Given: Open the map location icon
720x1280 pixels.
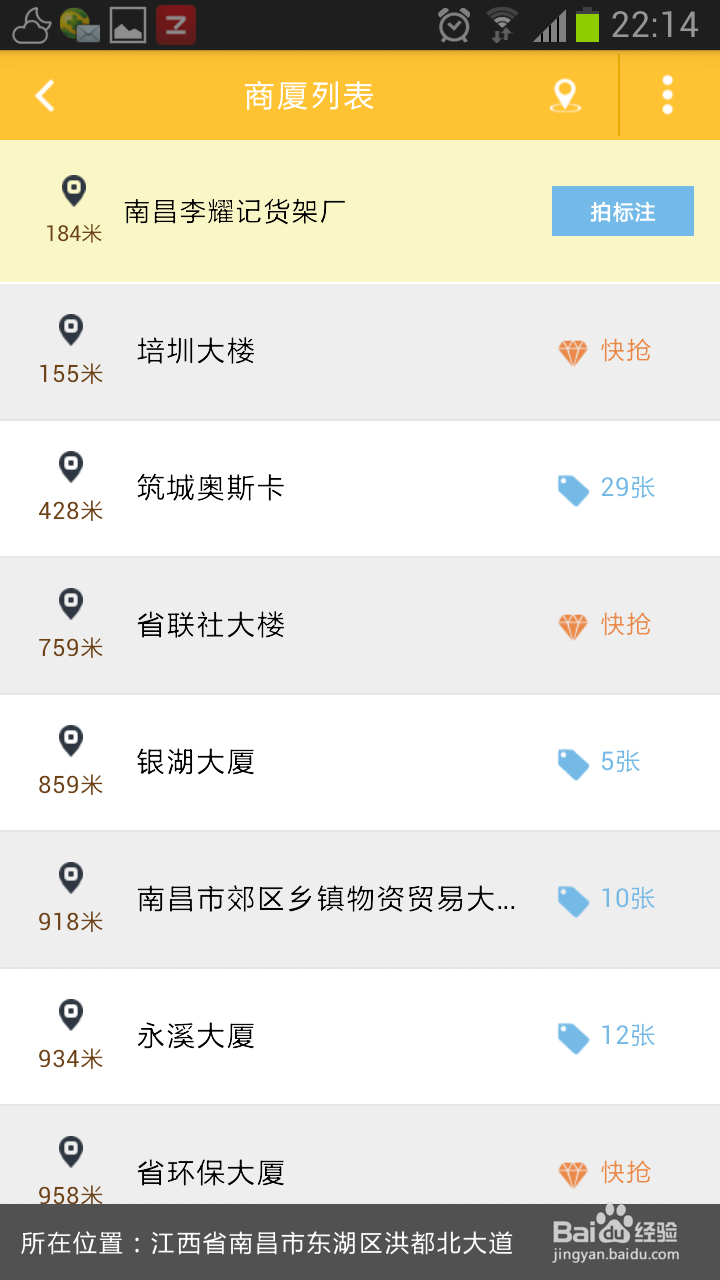Looking at the screenshot, I should pyautogui.click(x=565, y=96).
